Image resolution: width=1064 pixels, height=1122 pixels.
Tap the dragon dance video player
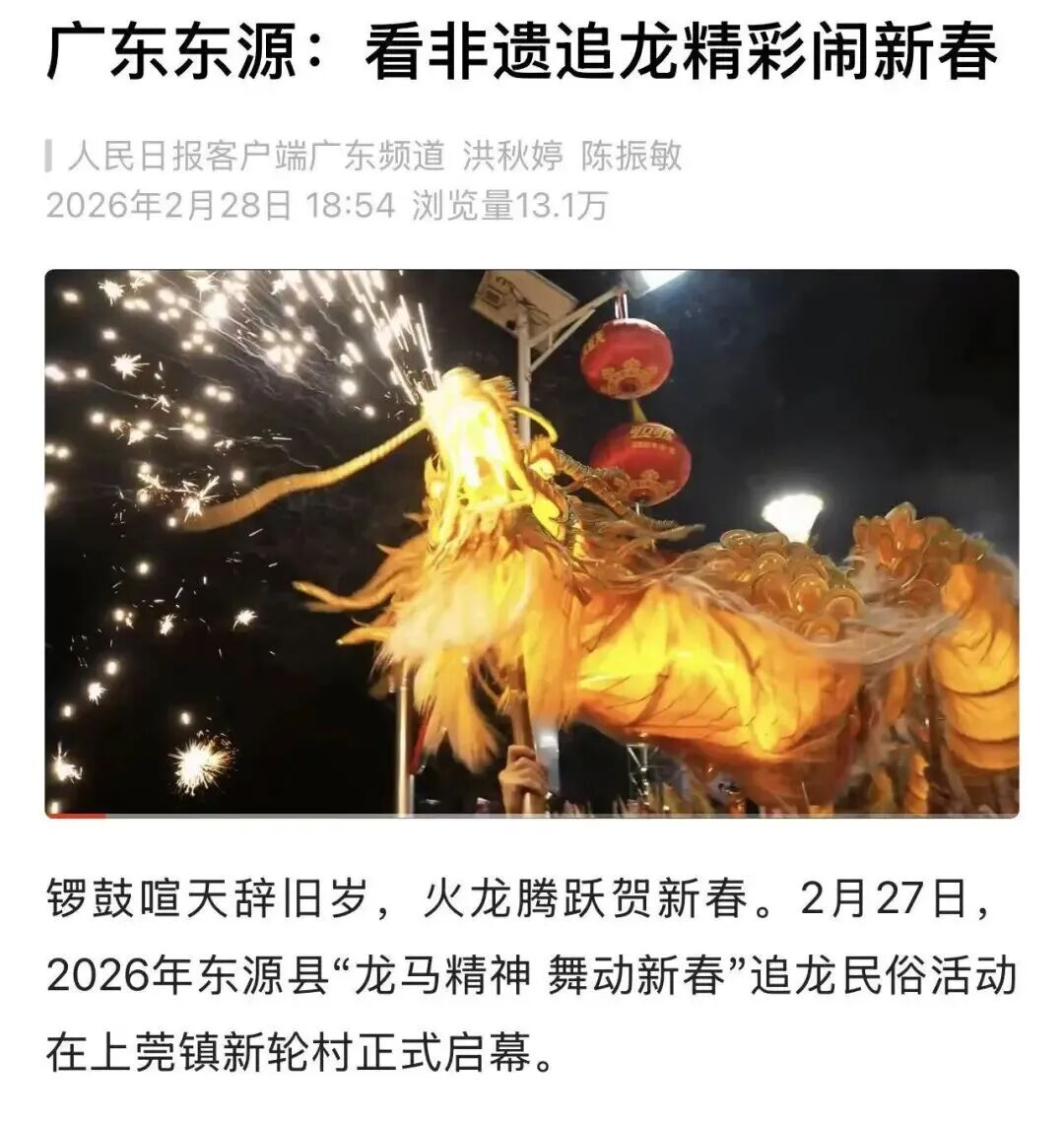click(x=532, y=542)
